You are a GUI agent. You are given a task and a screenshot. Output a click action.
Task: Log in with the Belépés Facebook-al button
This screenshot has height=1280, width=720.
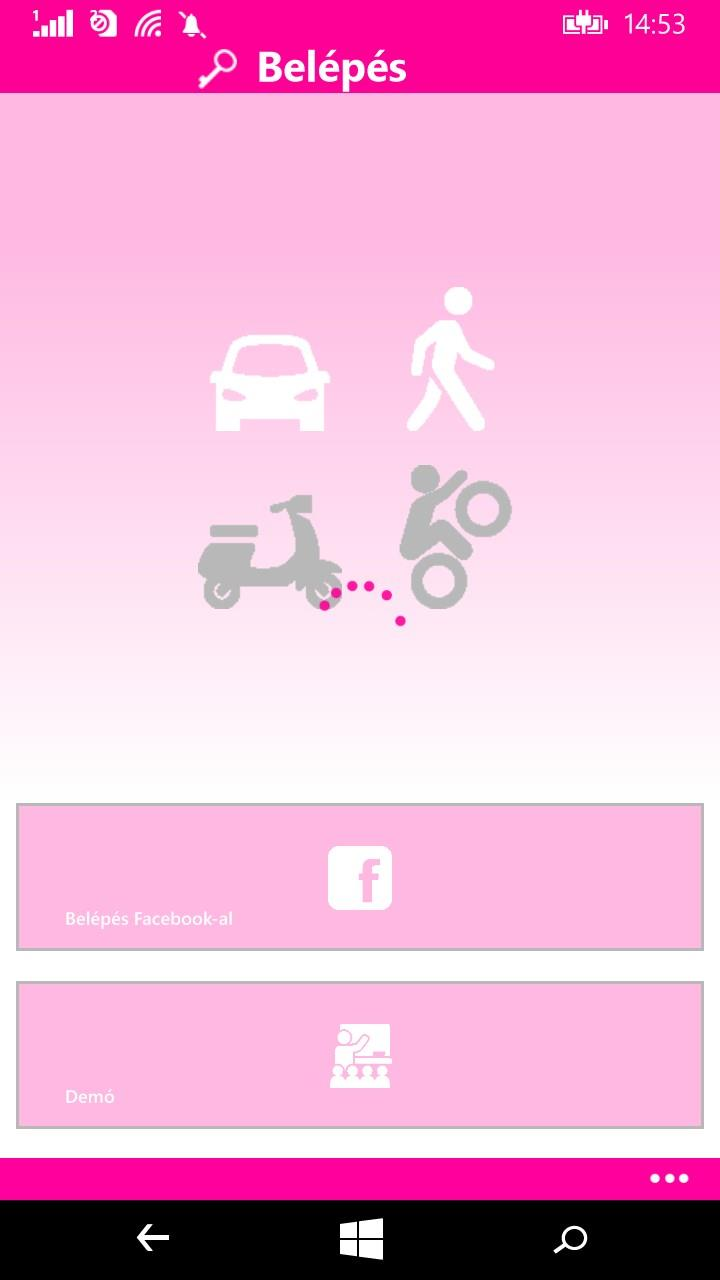pyautogui.click(x=360, y=877)
